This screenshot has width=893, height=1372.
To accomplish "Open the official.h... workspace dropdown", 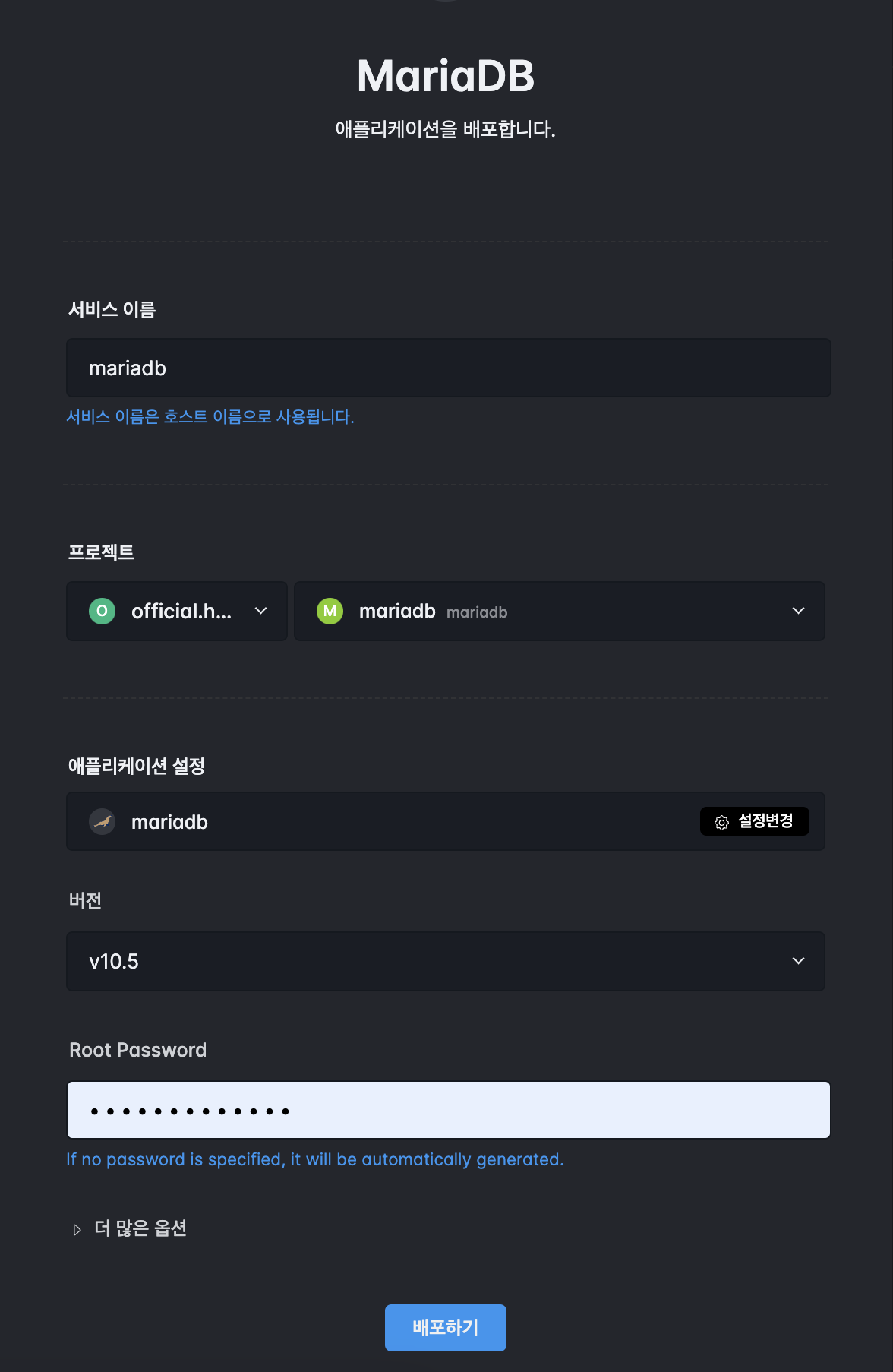I will click(177, 612).
